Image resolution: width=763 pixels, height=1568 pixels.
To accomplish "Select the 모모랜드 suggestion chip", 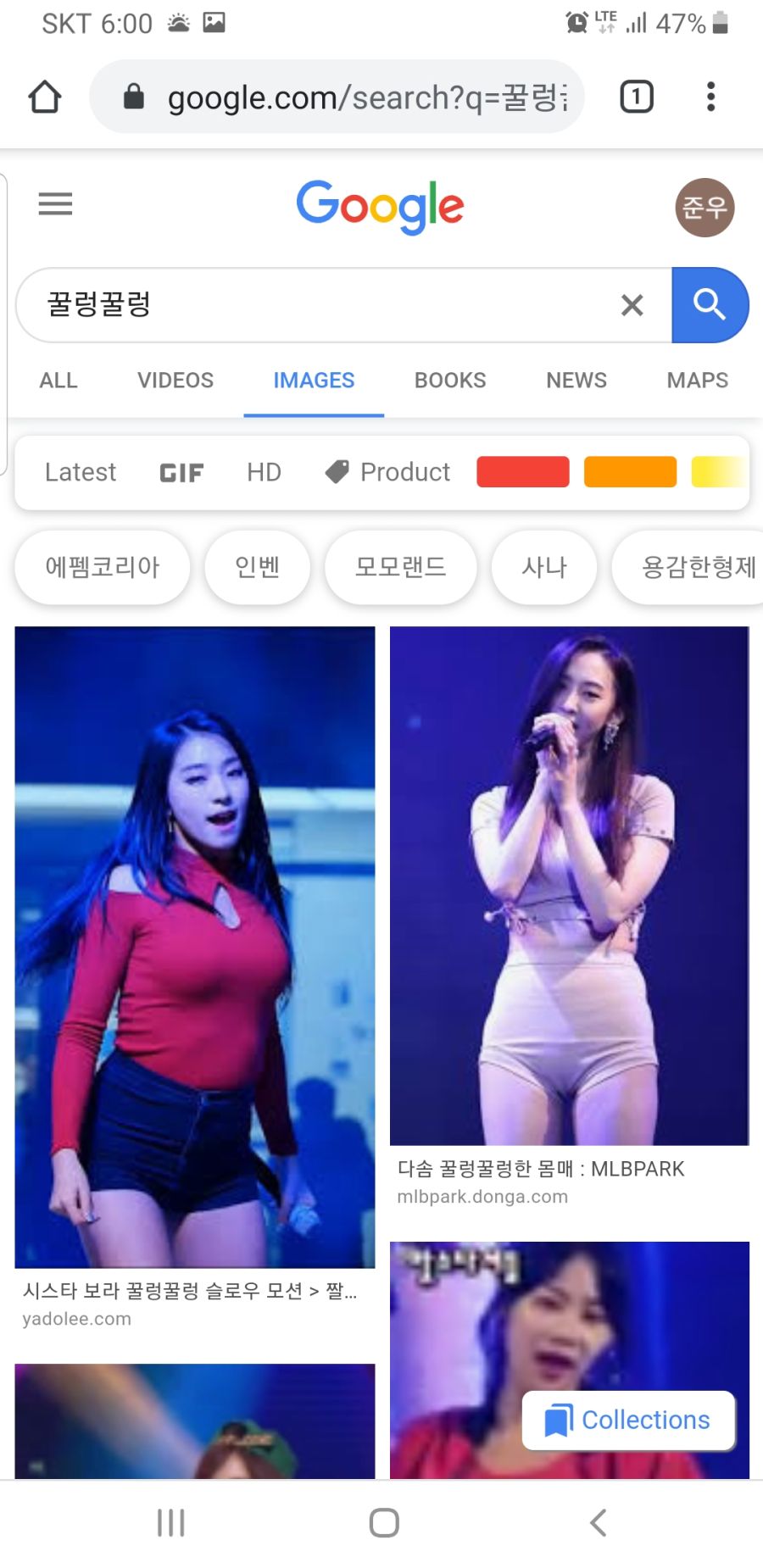I will [400, 568].
